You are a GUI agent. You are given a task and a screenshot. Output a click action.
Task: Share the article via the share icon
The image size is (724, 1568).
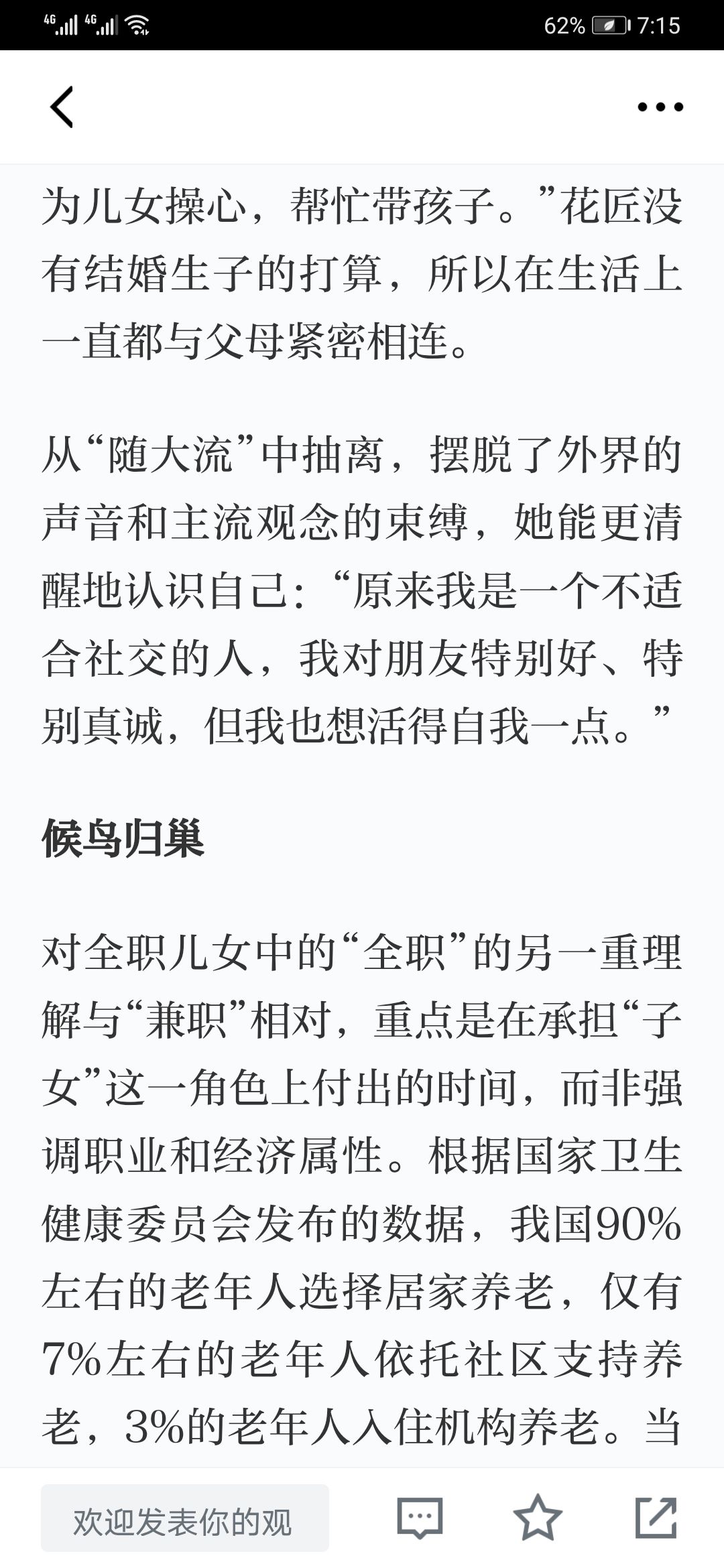(656, 1516)
